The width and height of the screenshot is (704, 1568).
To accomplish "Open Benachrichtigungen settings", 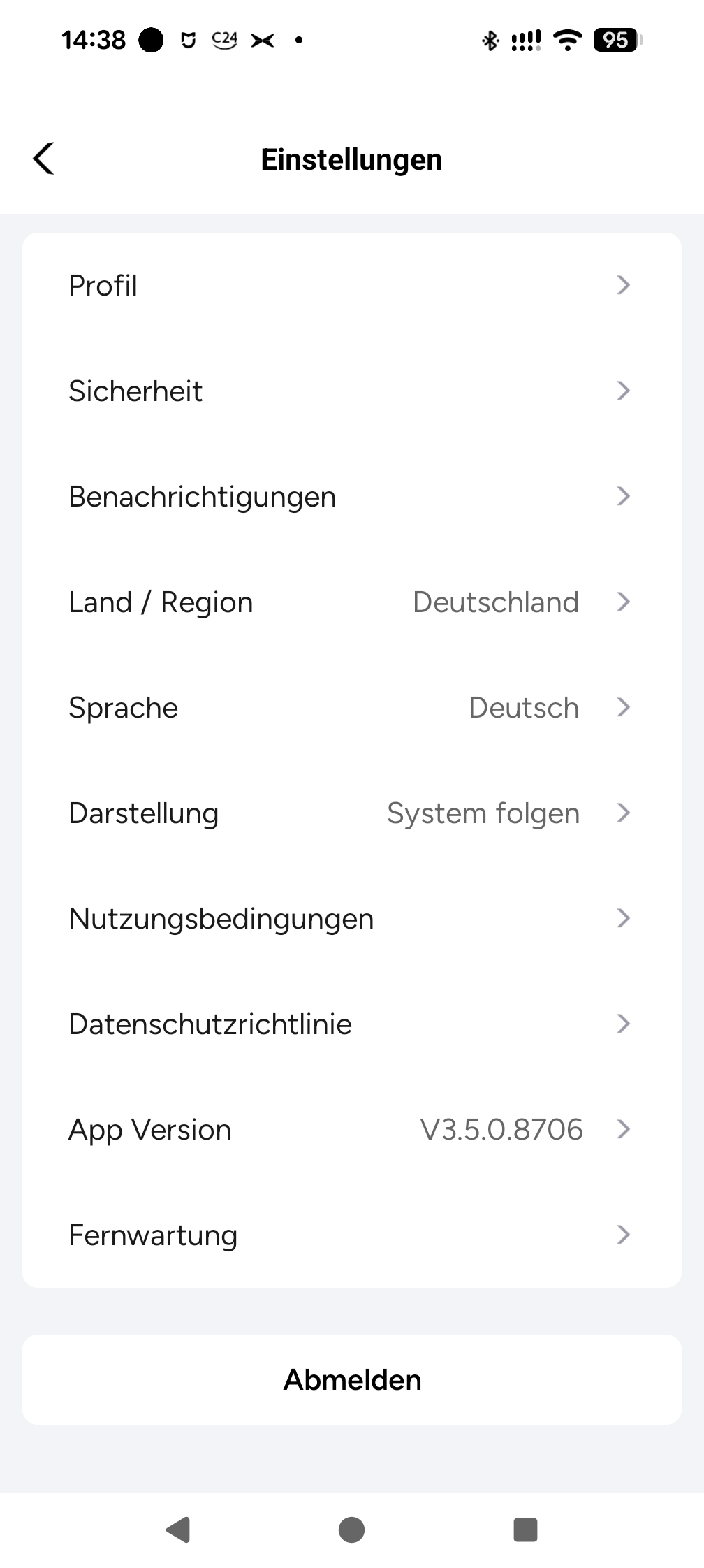I will click(351, 497).
